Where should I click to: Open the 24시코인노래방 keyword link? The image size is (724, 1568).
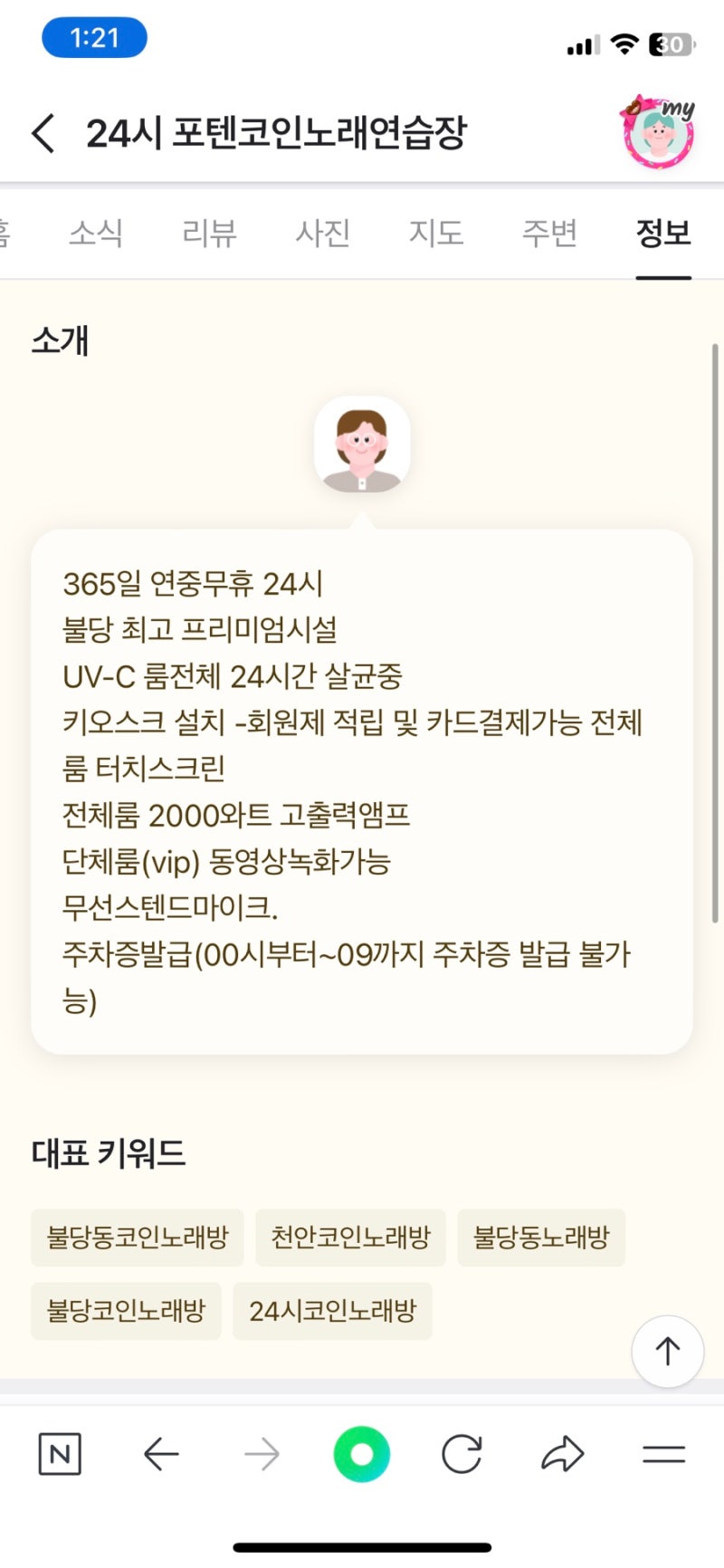click(x=332, y=1310)
